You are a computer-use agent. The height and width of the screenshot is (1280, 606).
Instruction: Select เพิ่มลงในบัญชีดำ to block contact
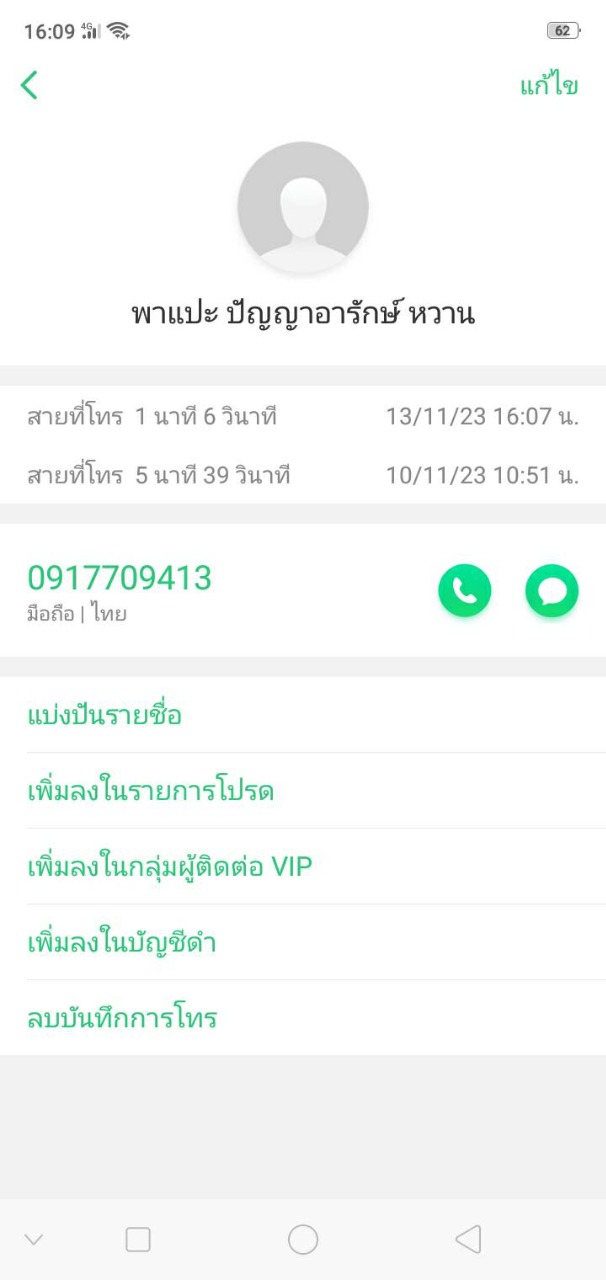[122, 942]
